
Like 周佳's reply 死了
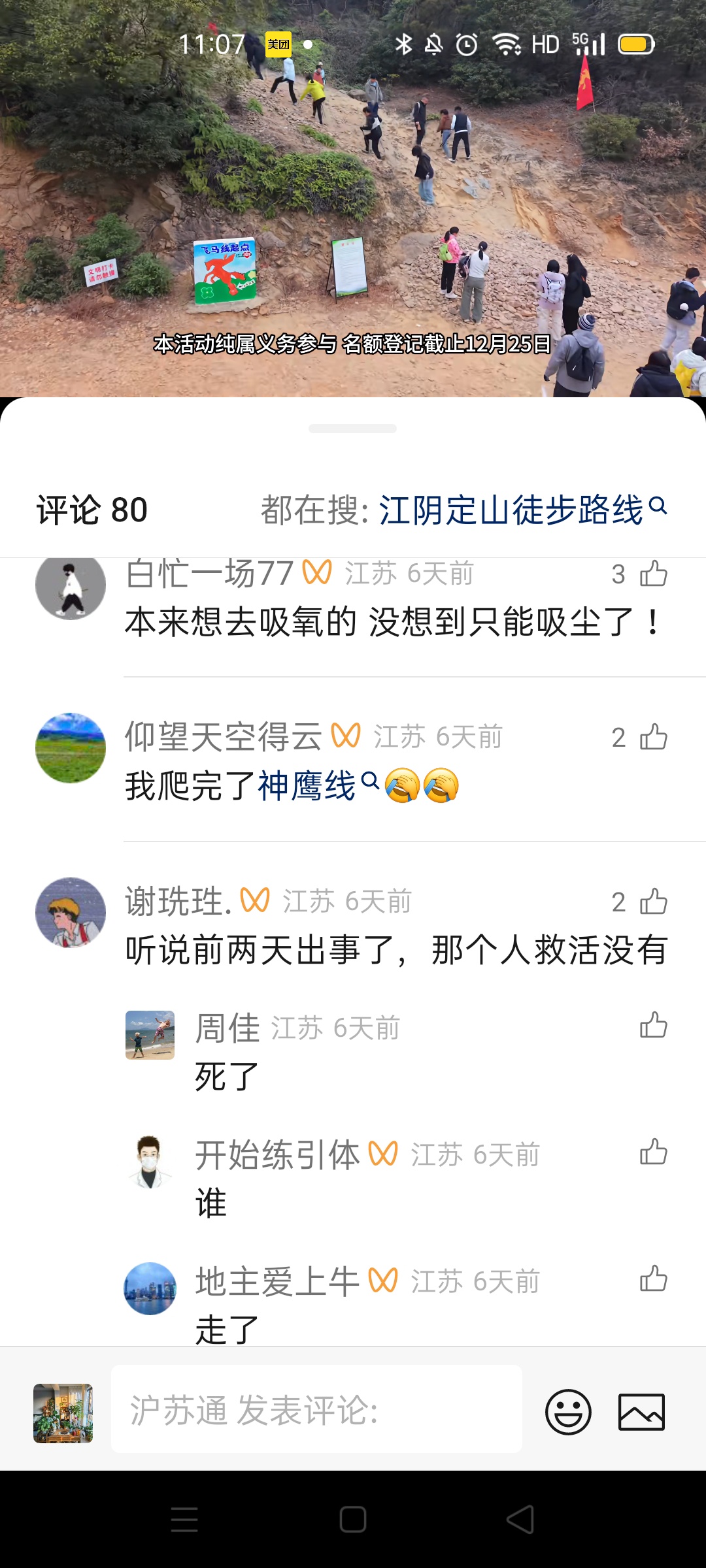(x=653, y=1025)
